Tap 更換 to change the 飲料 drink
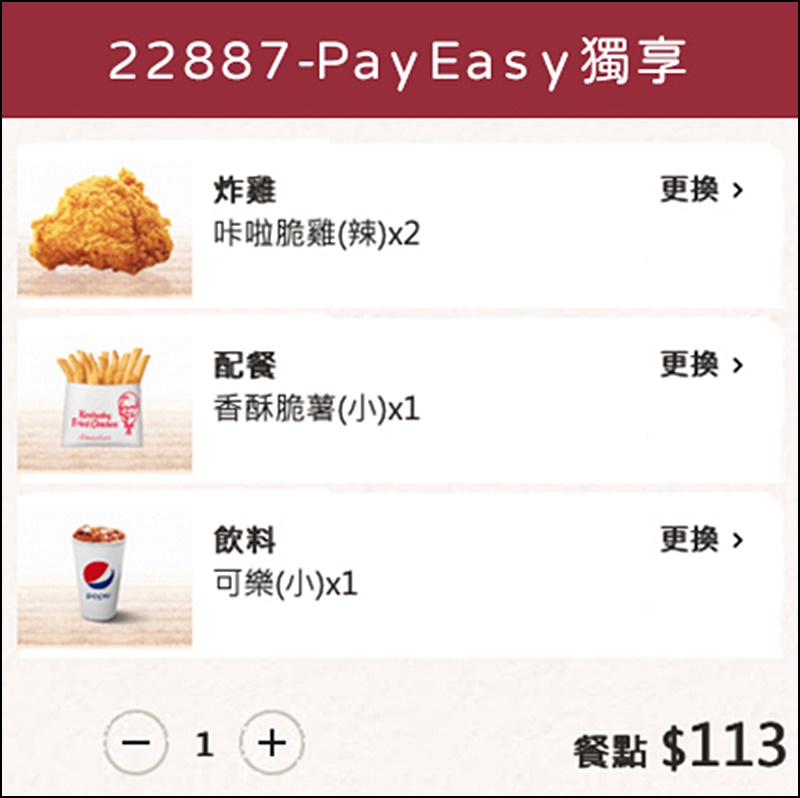 701,540
